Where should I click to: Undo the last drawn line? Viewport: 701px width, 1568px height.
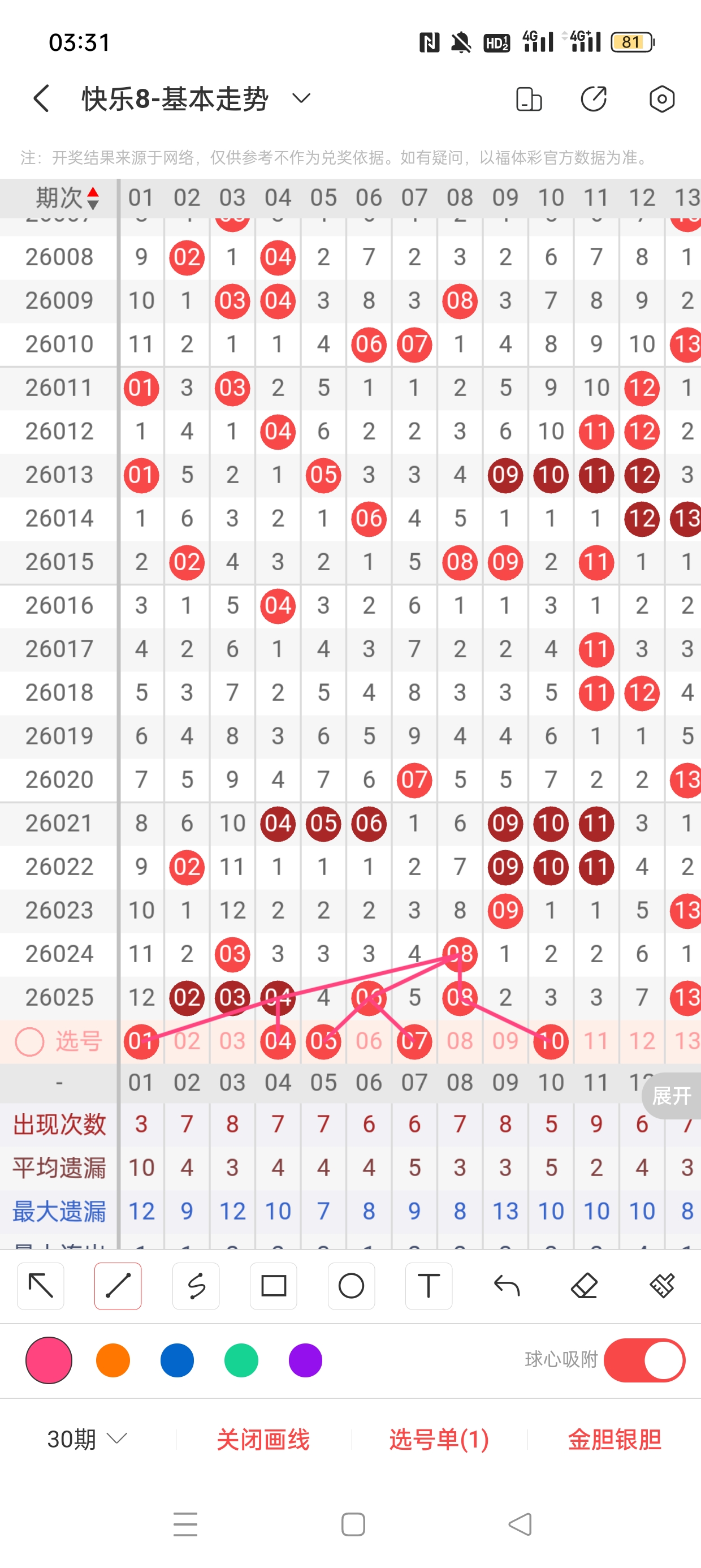point(507,1286)
